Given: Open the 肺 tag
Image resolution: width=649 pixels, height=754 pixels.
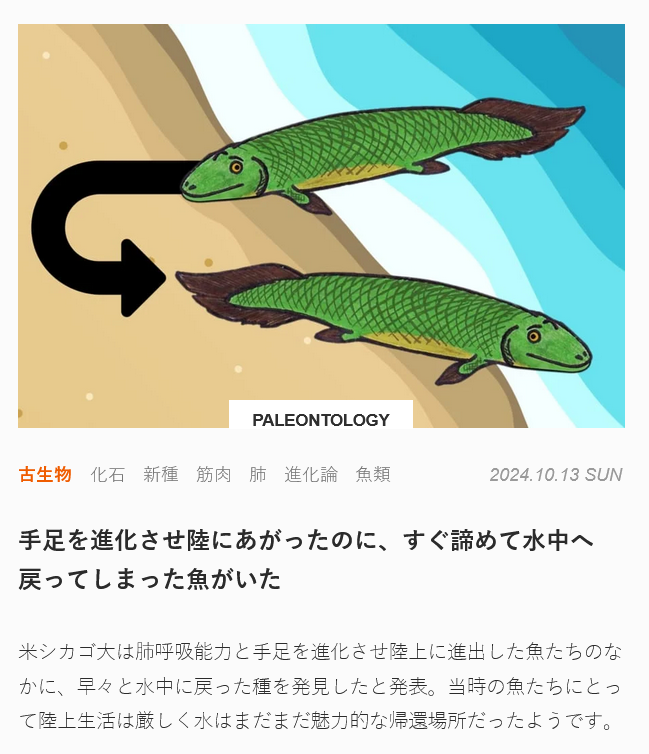Looking at the screenshot, I should (258, 474).
